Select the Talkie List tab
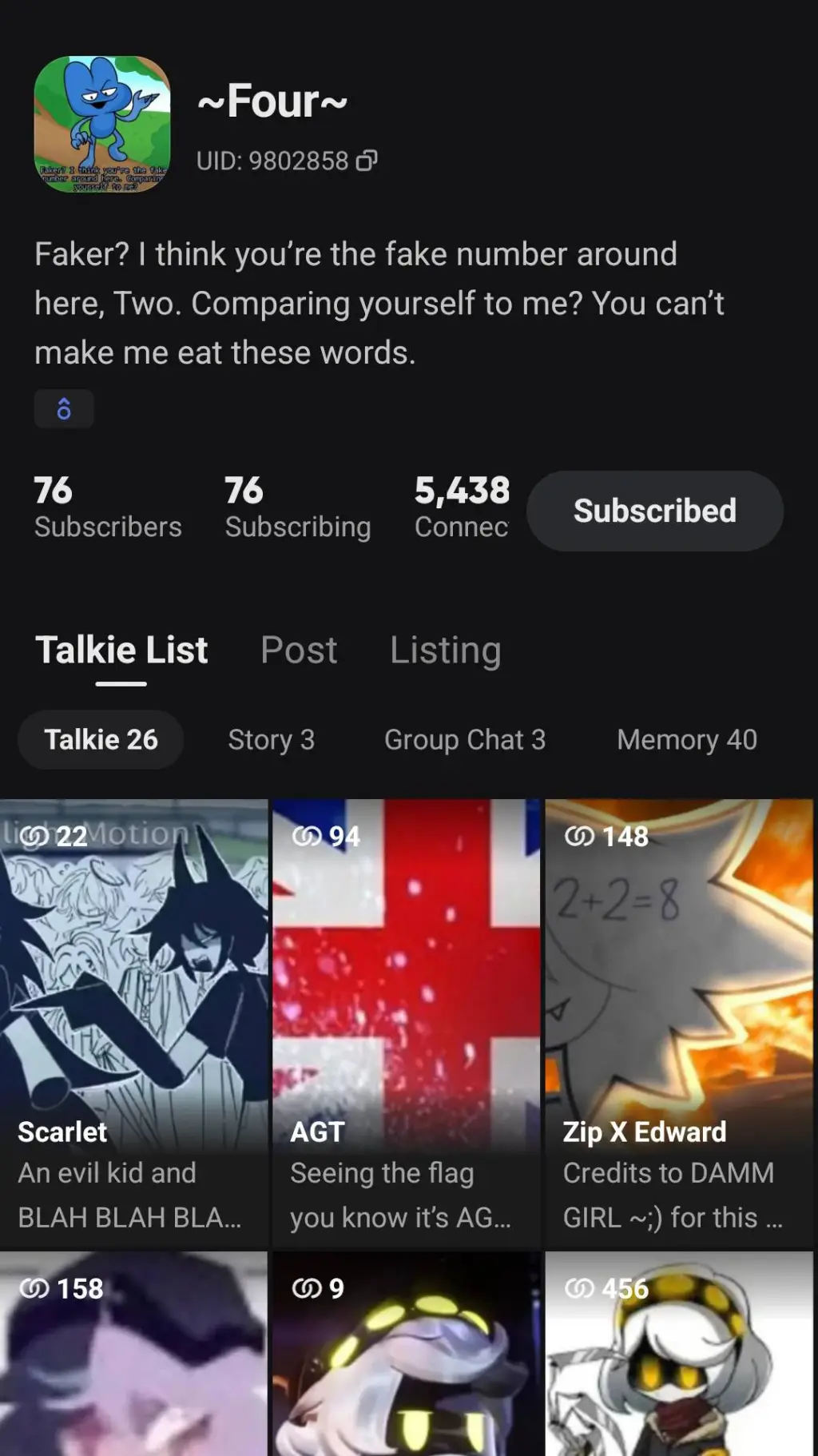The width and height of the screenshot is (818, 1456). coord(121,650)
